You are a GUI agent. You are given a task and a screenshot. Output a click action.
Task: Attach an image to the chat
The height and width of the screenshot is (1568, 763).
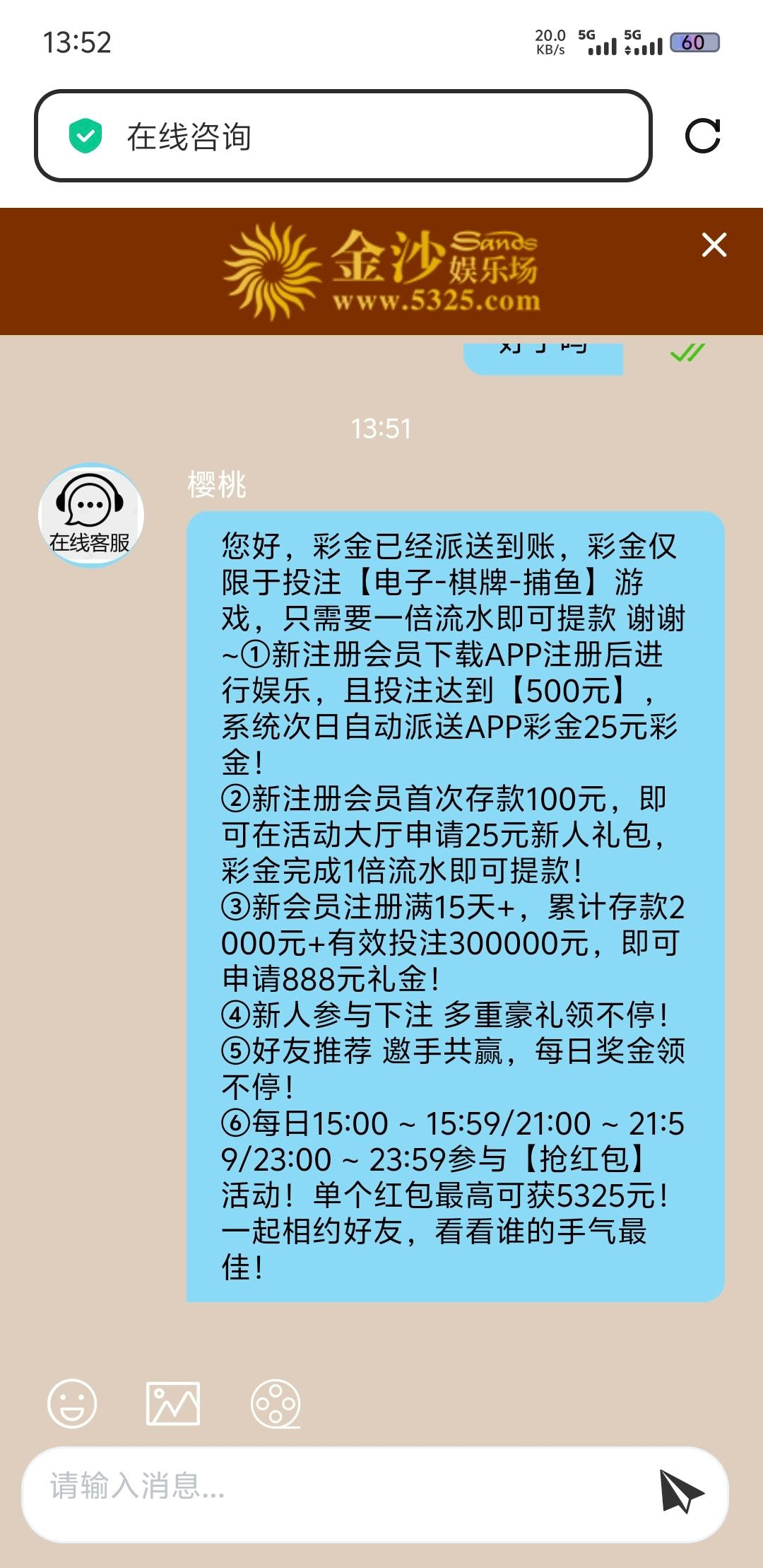tap(173, 1403)
